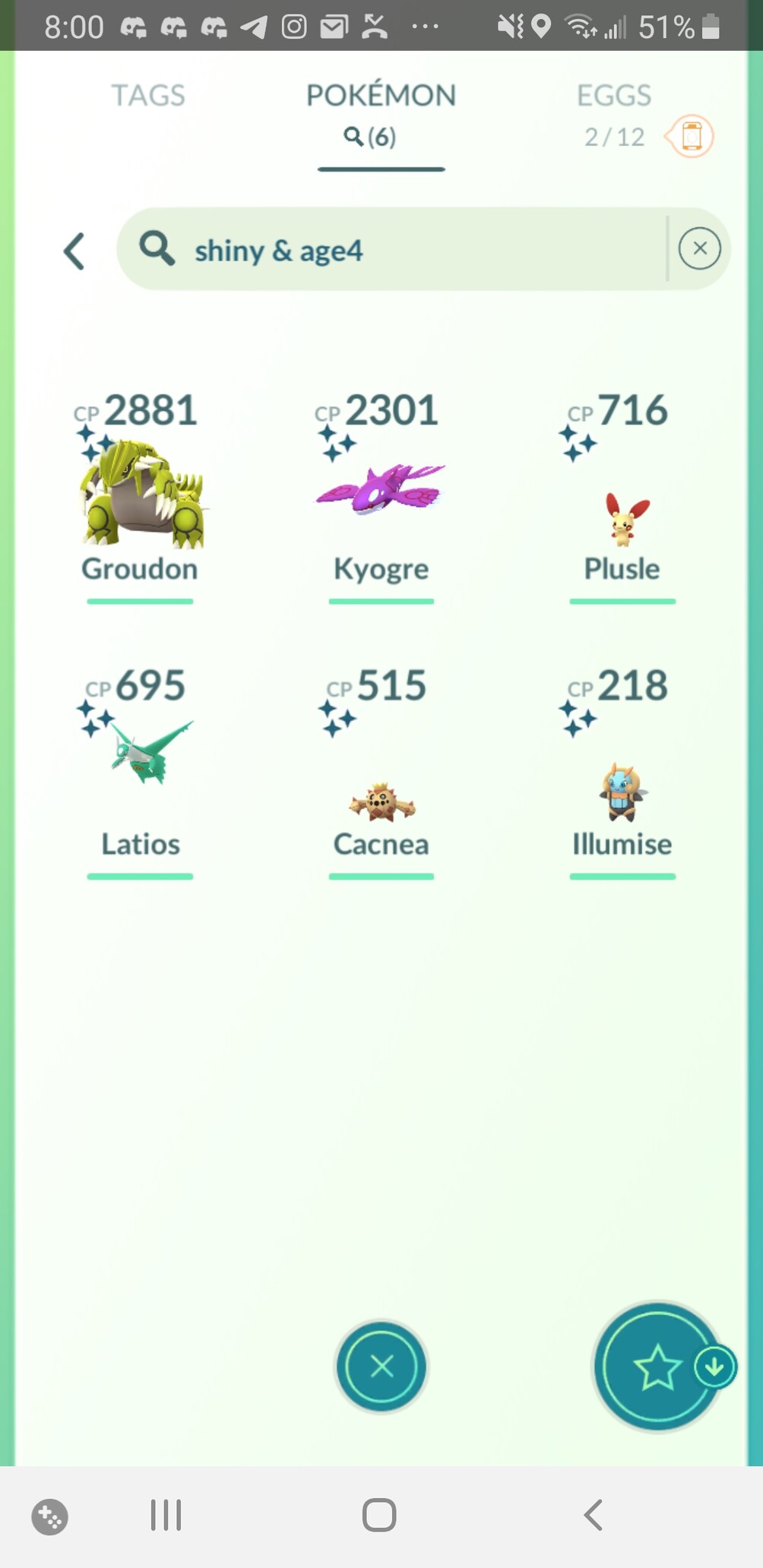Open the Cacnea with CP 515
This screenshot has width=763, height=1568.
click(x=381, y=798)
